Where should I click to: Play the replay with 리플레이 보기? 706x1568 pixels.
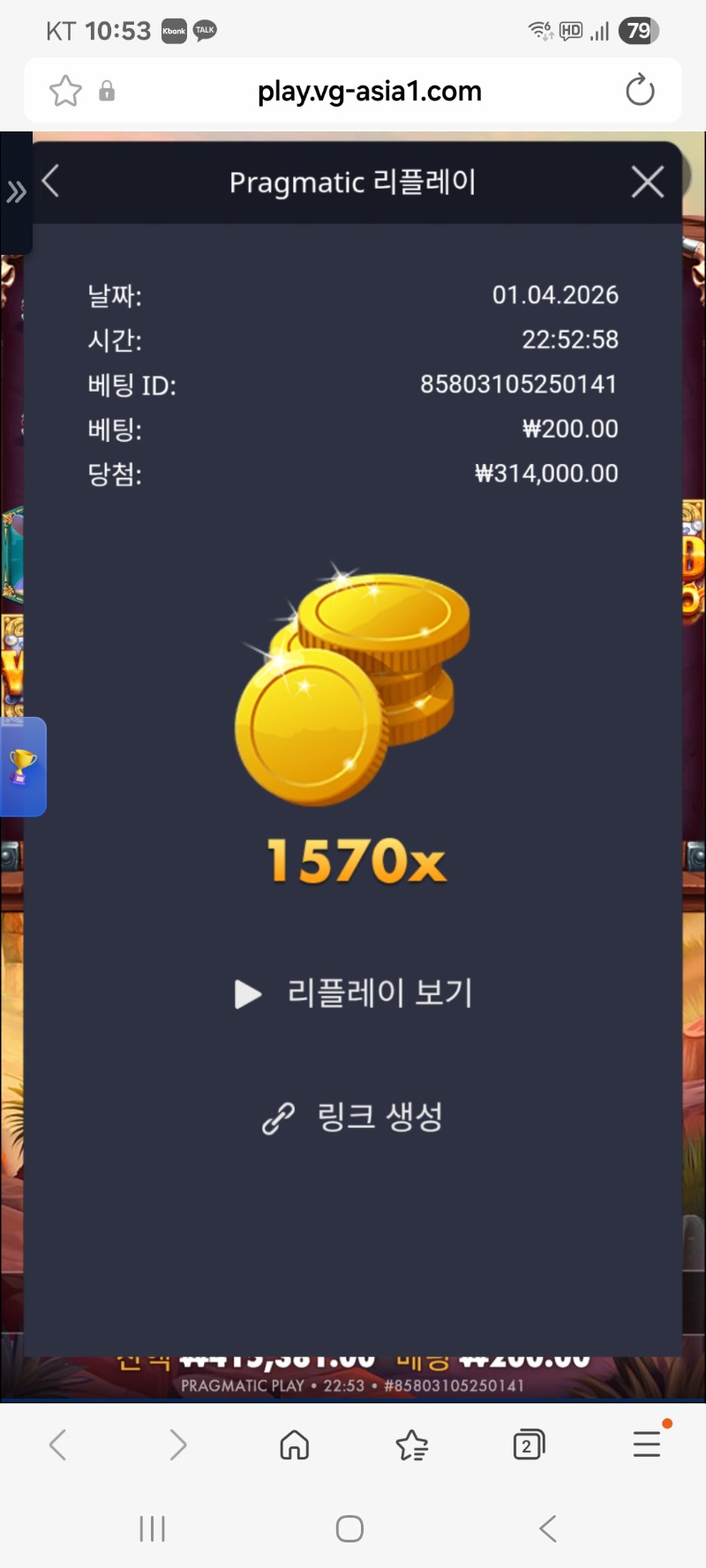point(353,994)
